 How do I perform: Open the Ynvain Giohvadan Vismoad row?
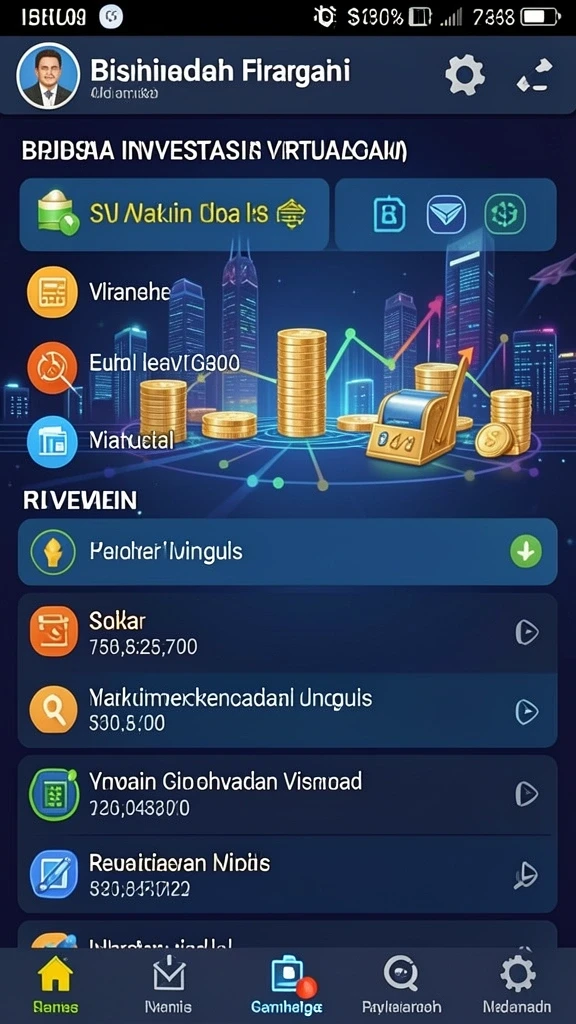pos(287,794)
